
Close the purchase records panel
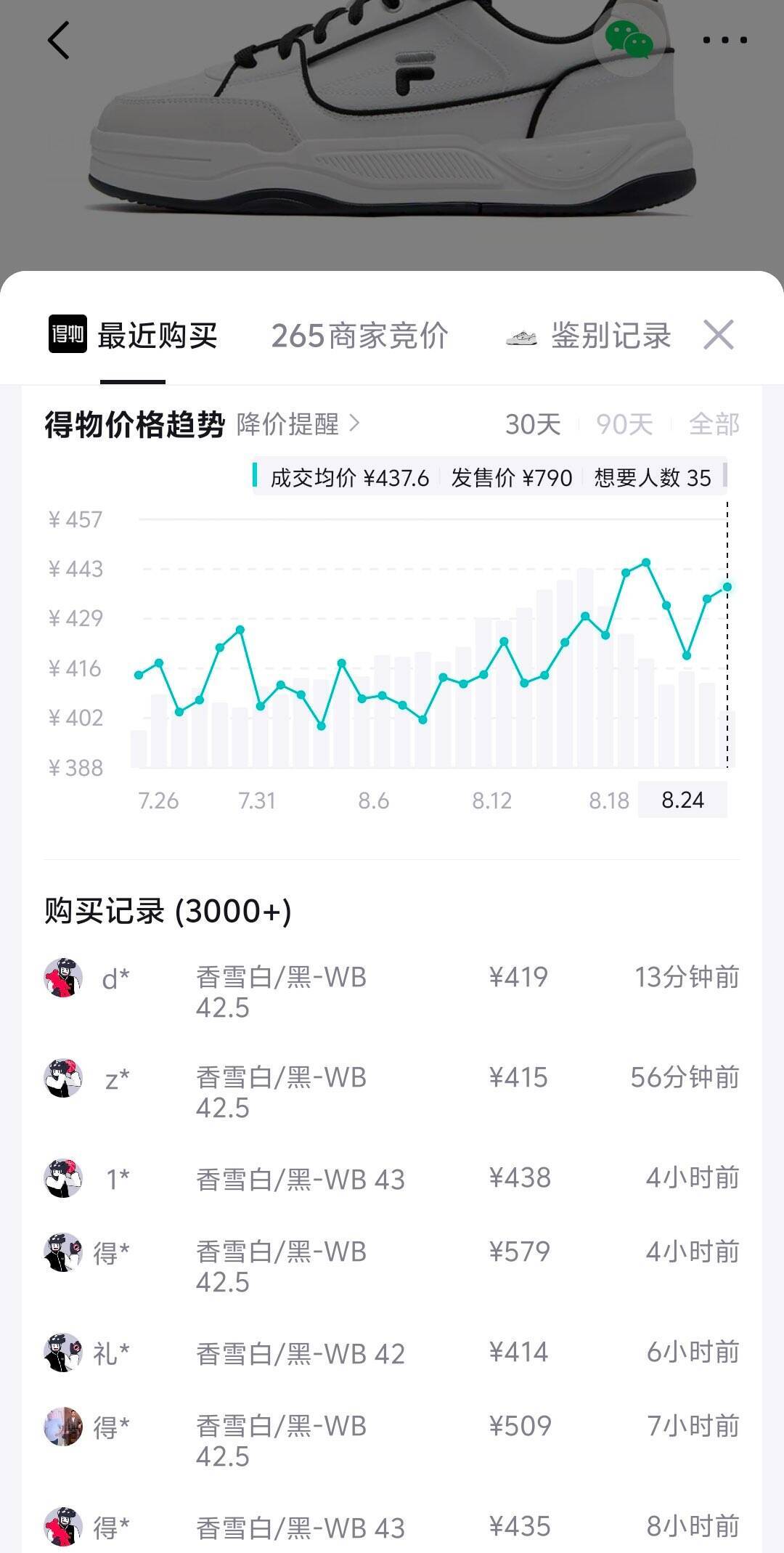point(719,335)
